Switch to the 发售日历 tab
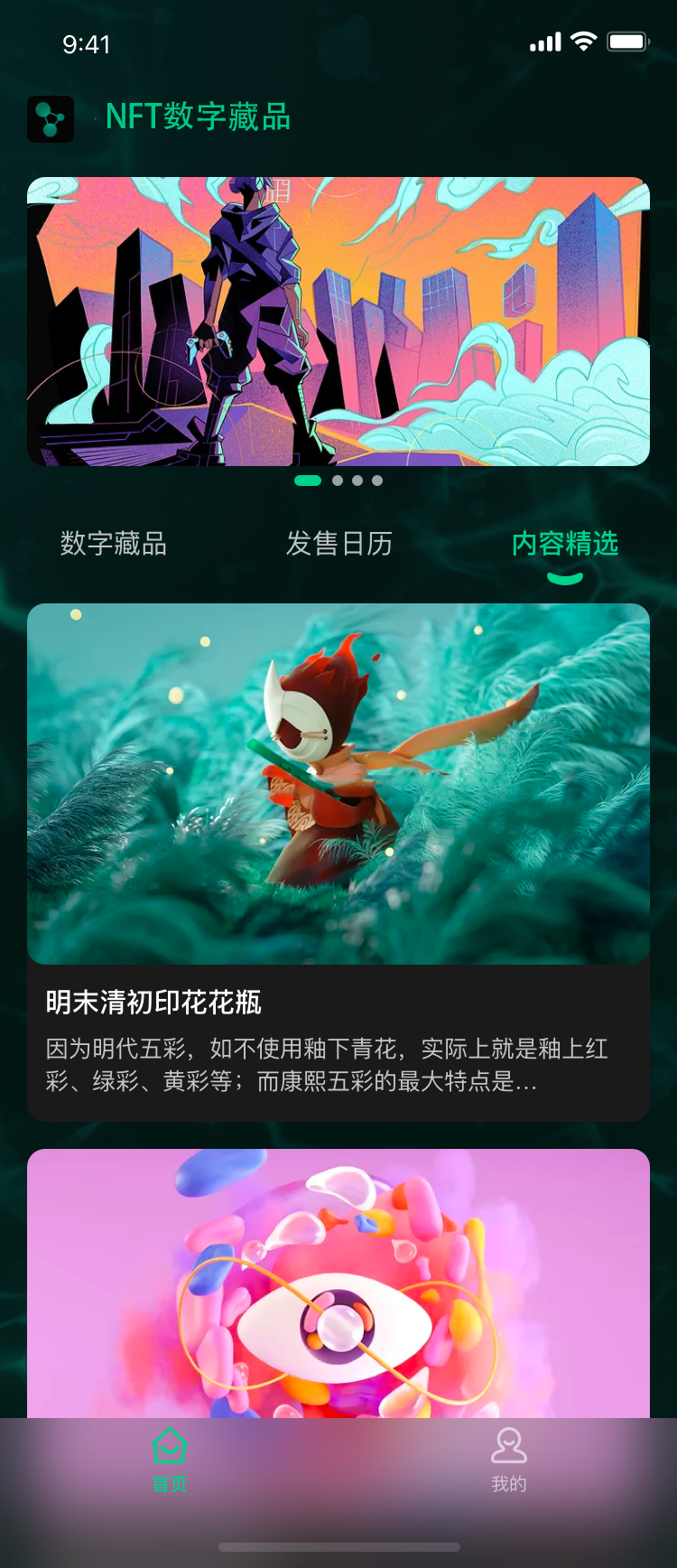This screenshot has height=1568, width=677. (x=338, y=544)
